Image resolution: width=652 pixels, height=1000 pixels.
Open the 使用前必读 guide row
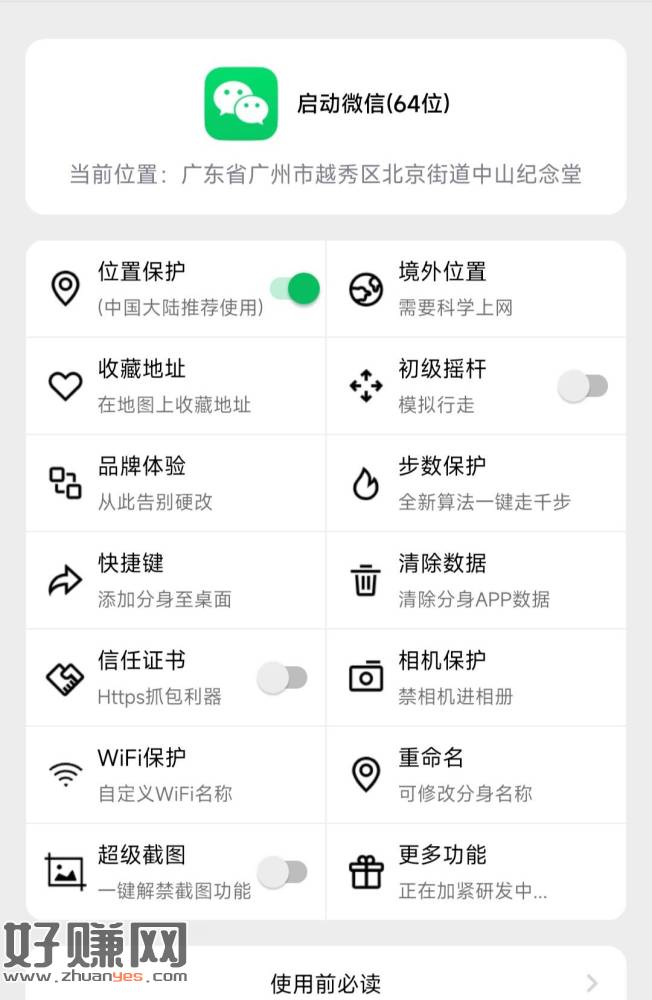(326, 983)
